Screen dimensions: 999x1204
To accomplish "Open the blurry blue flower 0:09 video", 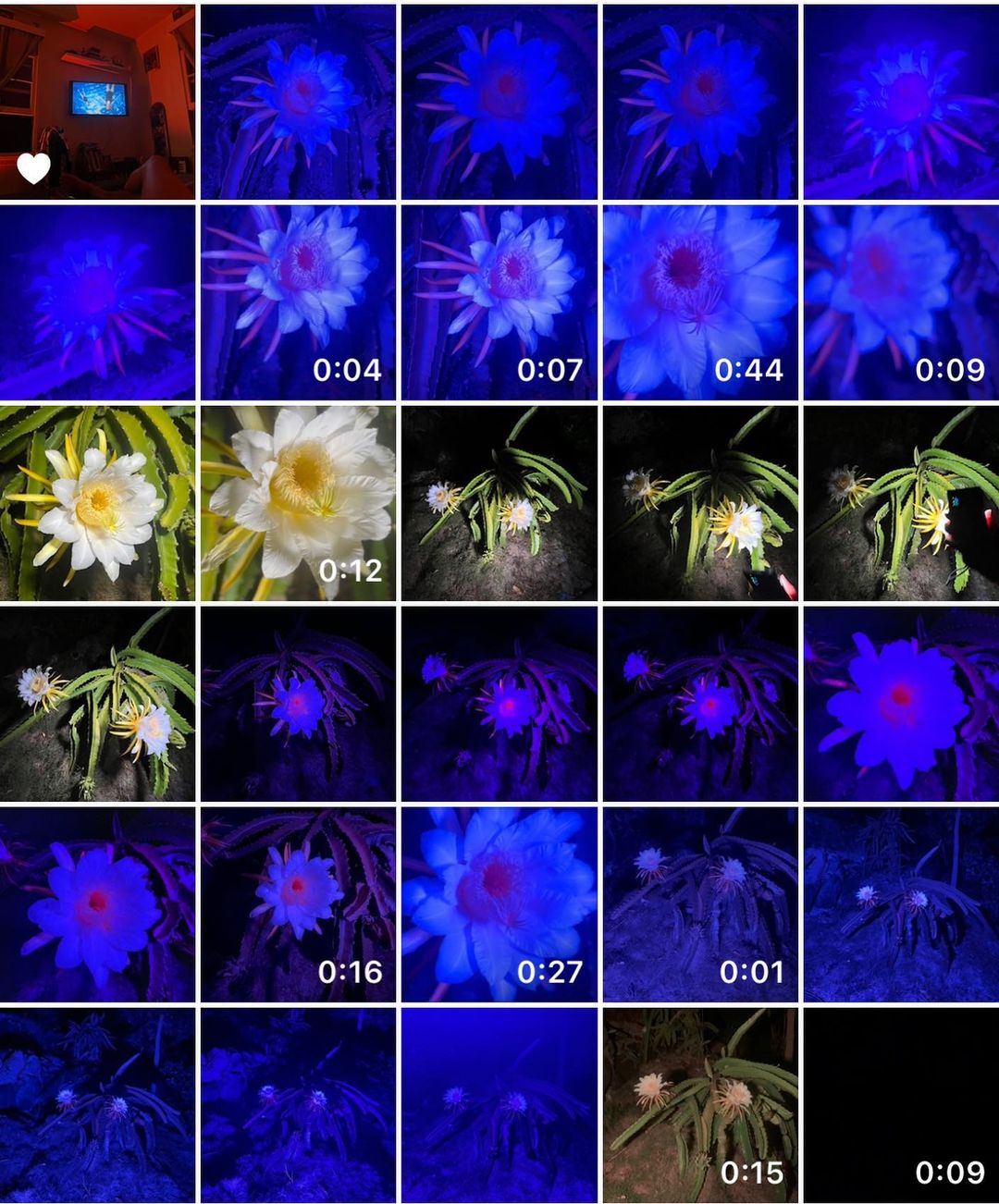I will click(901, 302).
